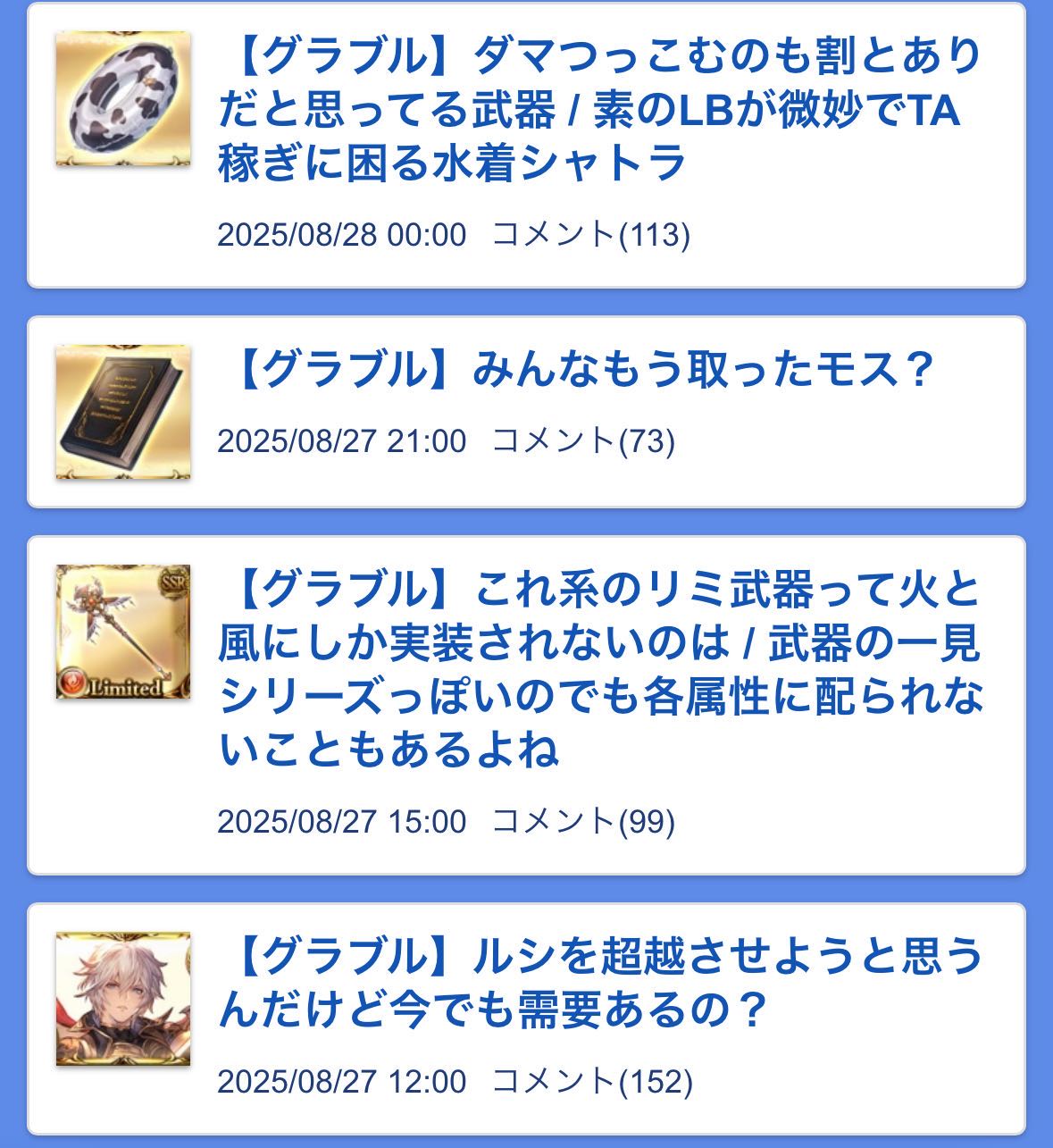
Task: Open the article about ダマつっこむ武器 and 水着シャトラ
Action: (x=598, y=110)
